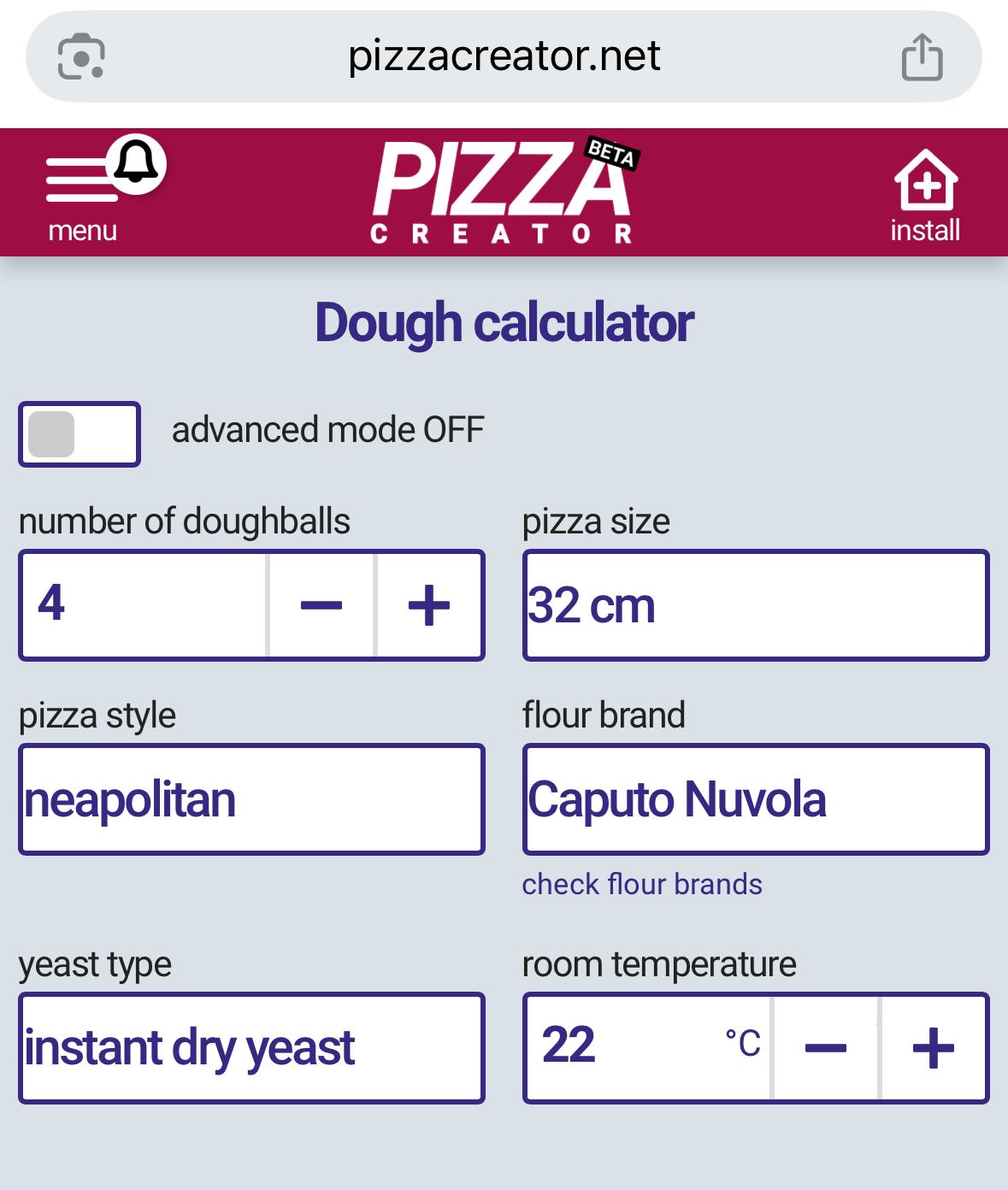The height and width of the screenshot is (1190, 1008).
Task: Open the pizza size dropdown
Action: click(x=756, y=605)
